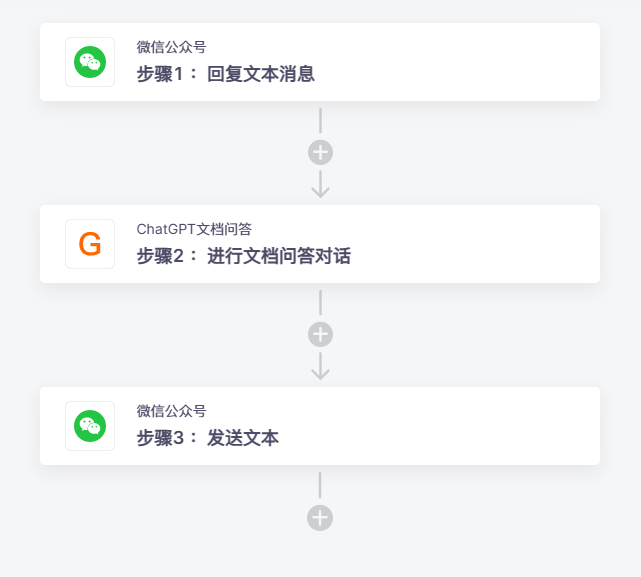This screenshot has width=641, height=577.
Task: Open step 1 回复文本消息 card
Action: coord(320,62)
